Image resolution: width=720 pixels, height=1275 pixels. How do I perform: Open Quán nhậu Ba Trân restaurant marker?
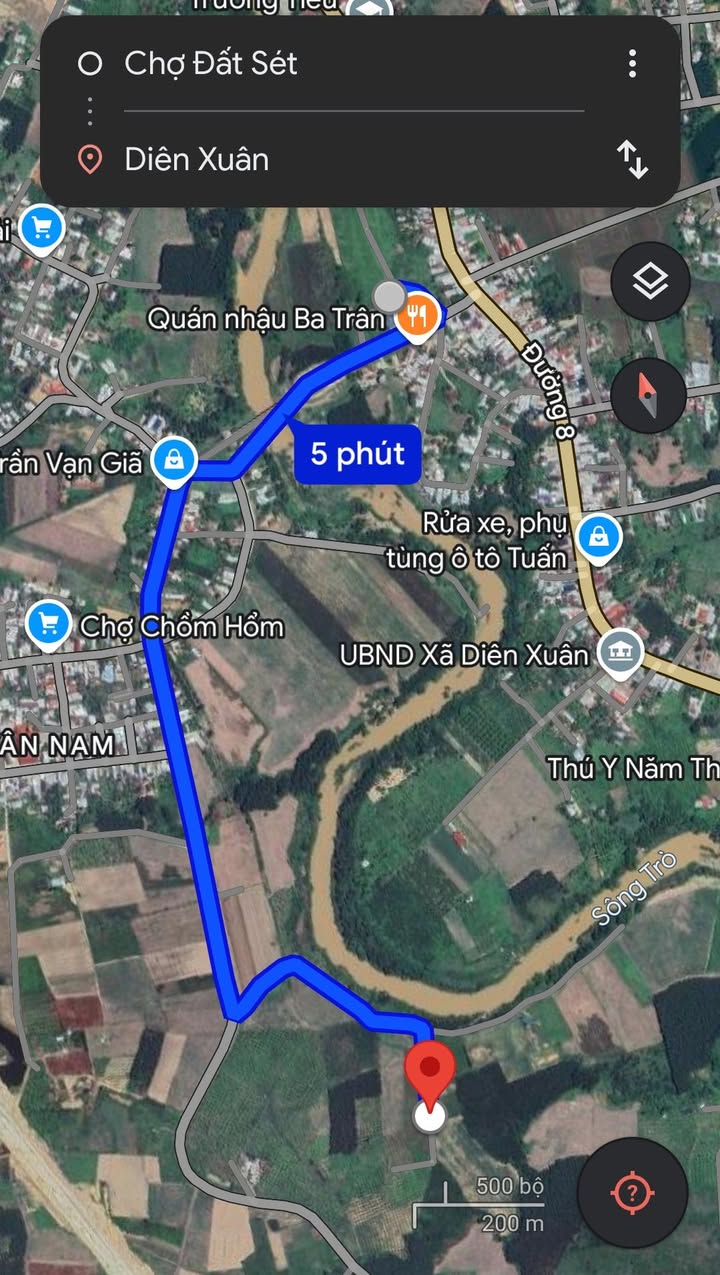tap(415, 319)
